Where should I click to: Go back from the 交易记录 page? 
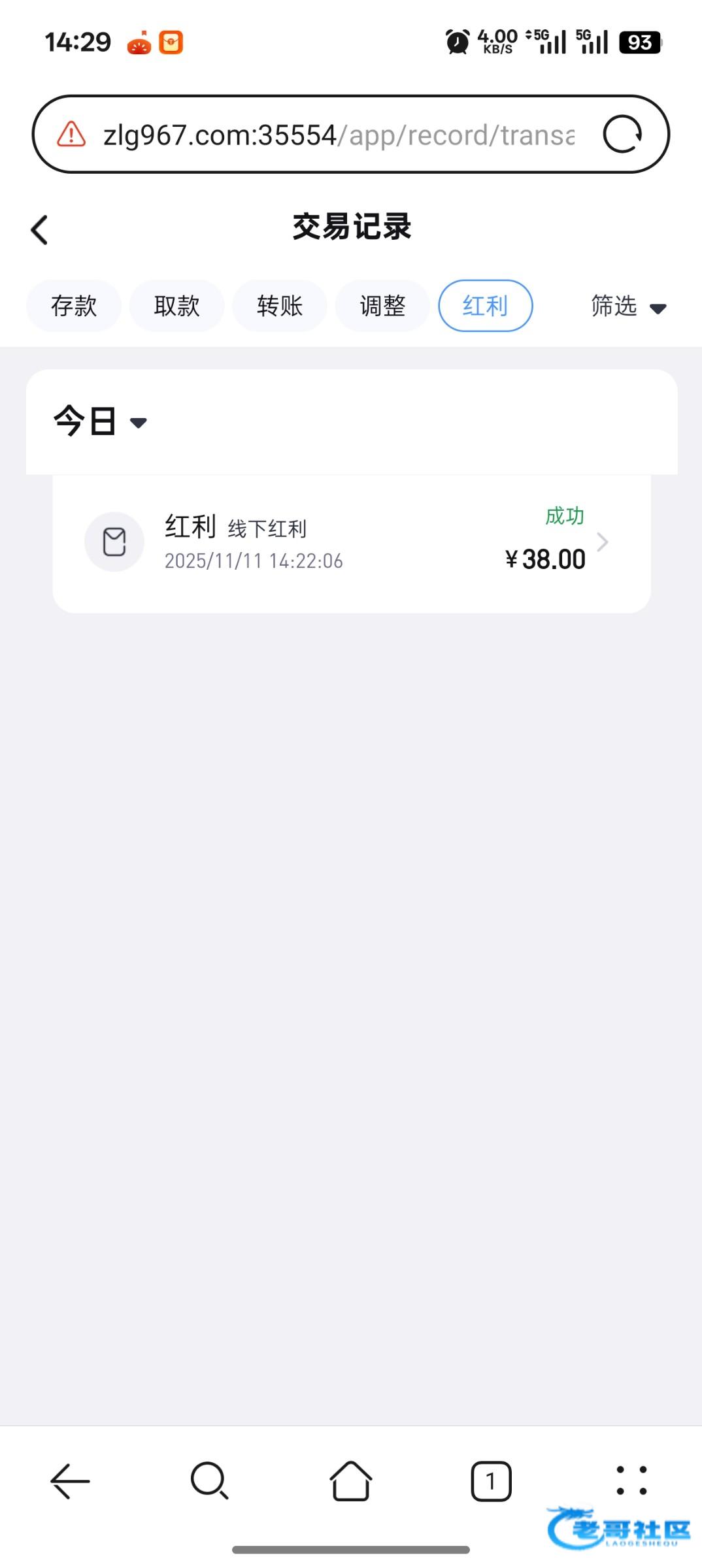(40, 230)
